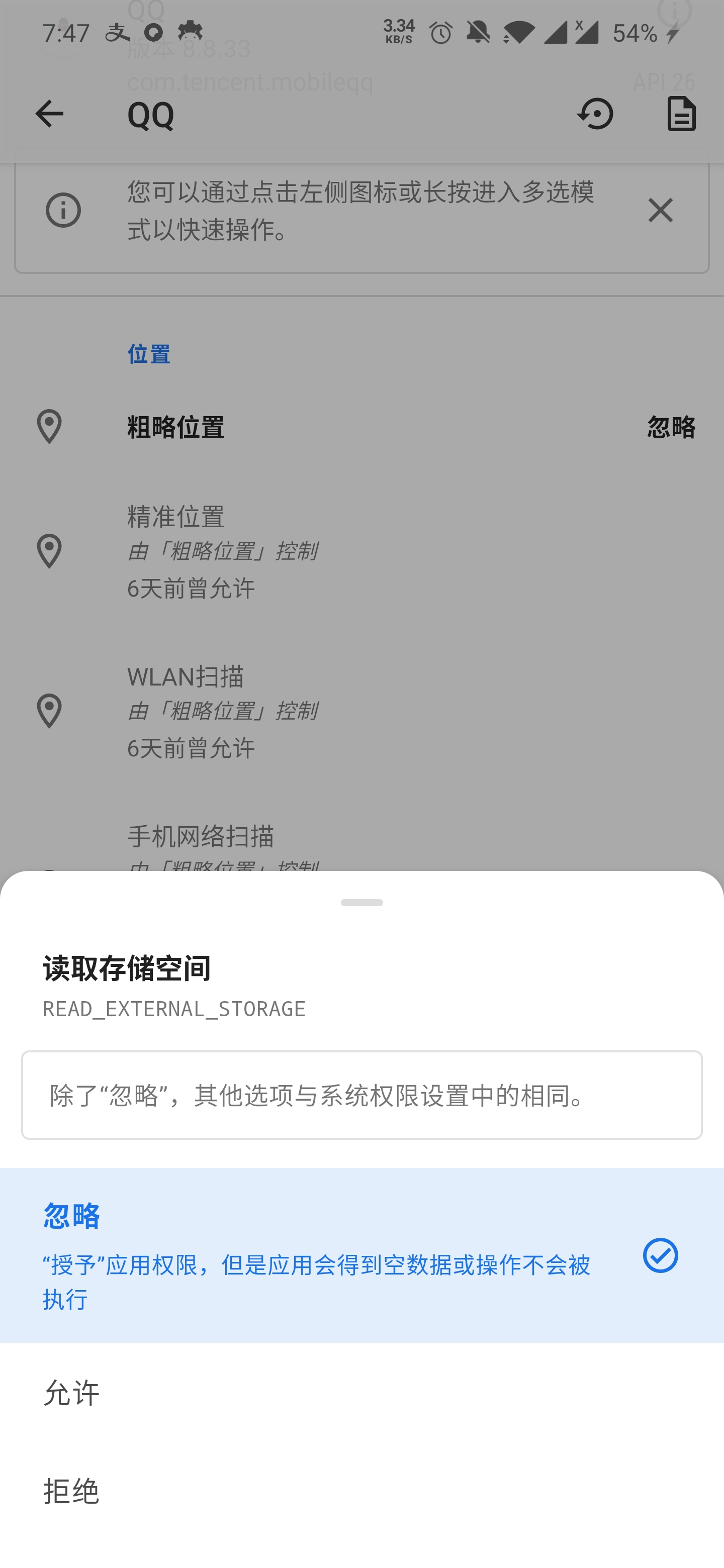Dismiss the multi-select tip banner with X

pos(660,210)
